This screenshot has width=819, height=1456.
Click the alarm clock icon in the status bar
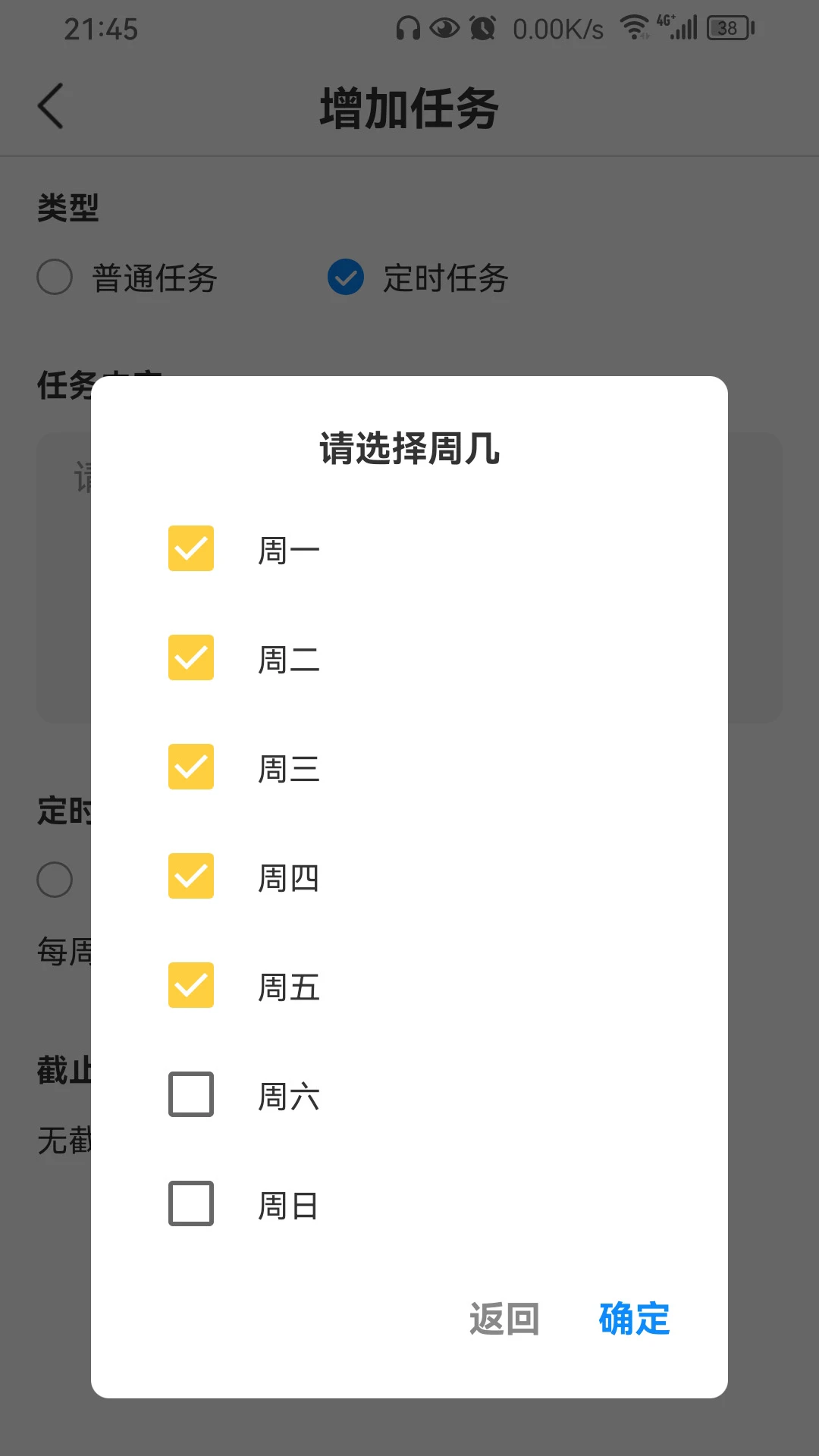pos(481,27)
